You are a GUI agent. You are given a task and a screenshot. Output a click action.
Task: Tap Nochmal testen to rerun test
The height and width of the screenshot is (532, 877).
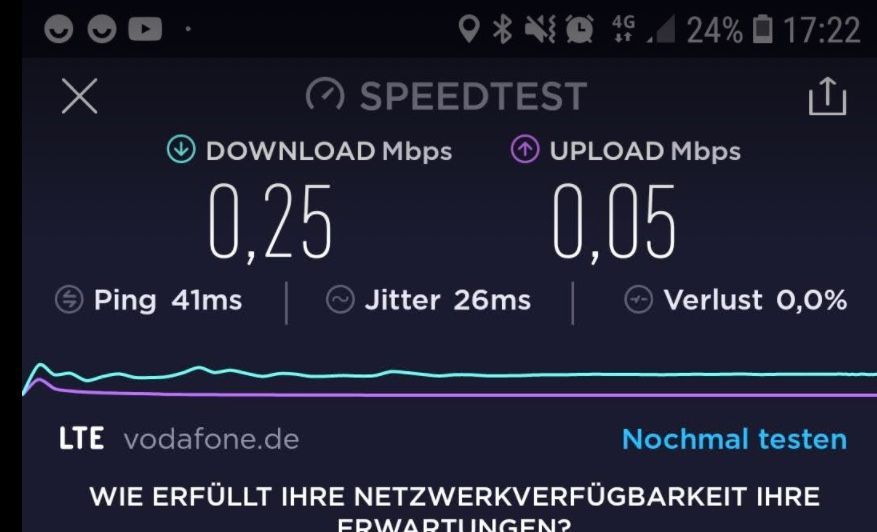tap(734, 439)
